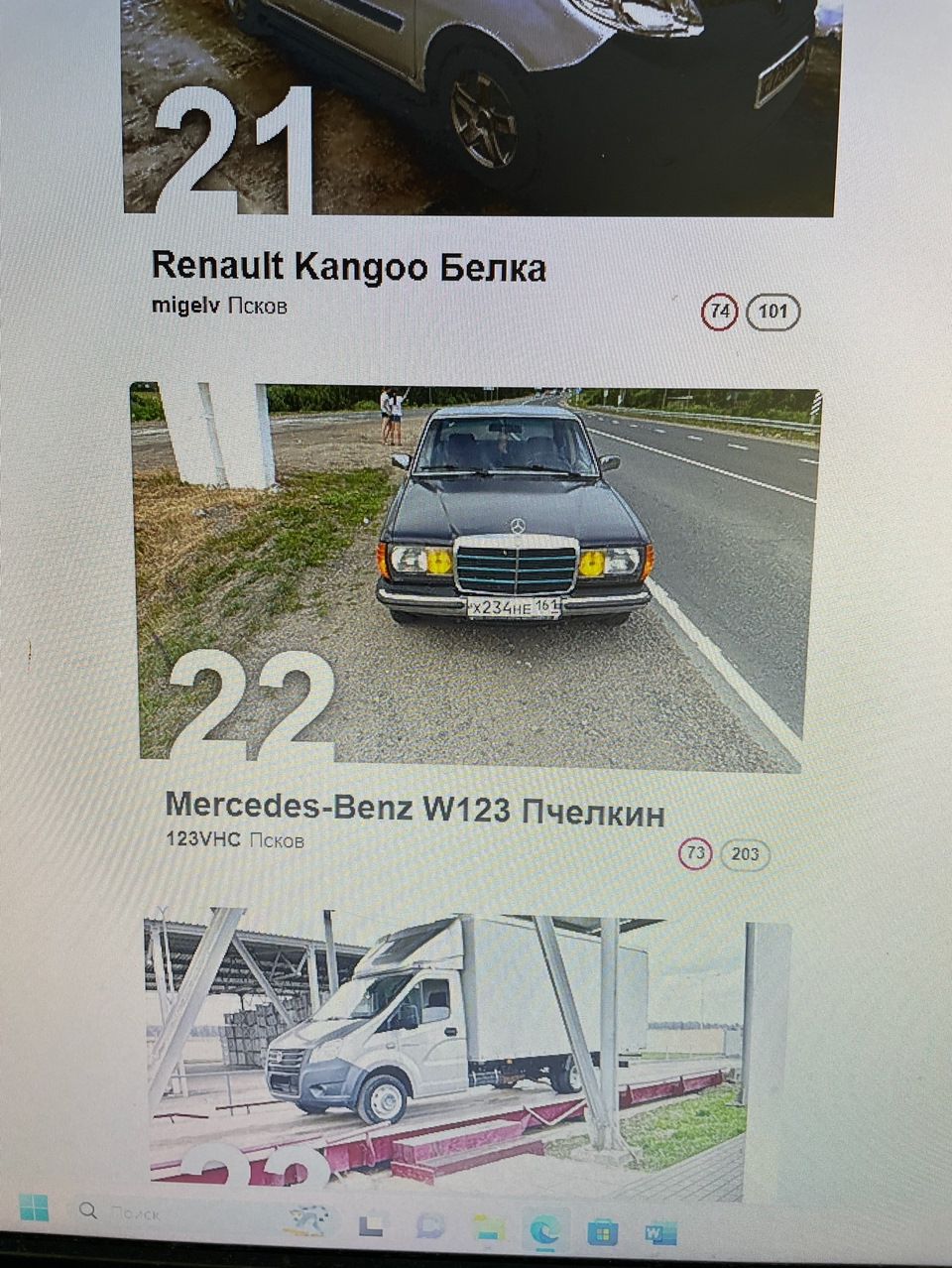Open the Mercedes-Benz W123 Пчелкин post title
This screenshot has height=1268, width=952.
click(x=416, y=811)
